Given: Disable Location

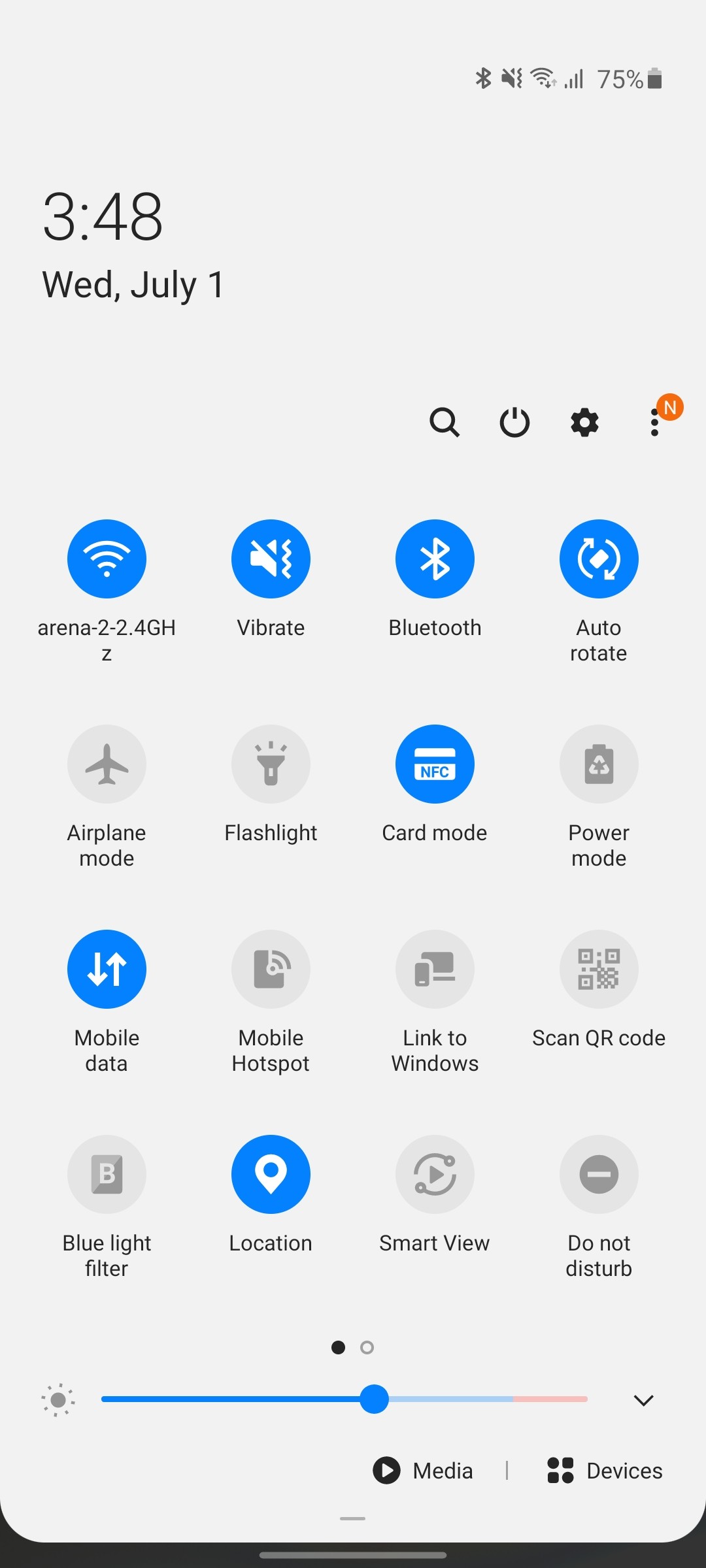Looking at the screenshot, I should pos(271,1174).
